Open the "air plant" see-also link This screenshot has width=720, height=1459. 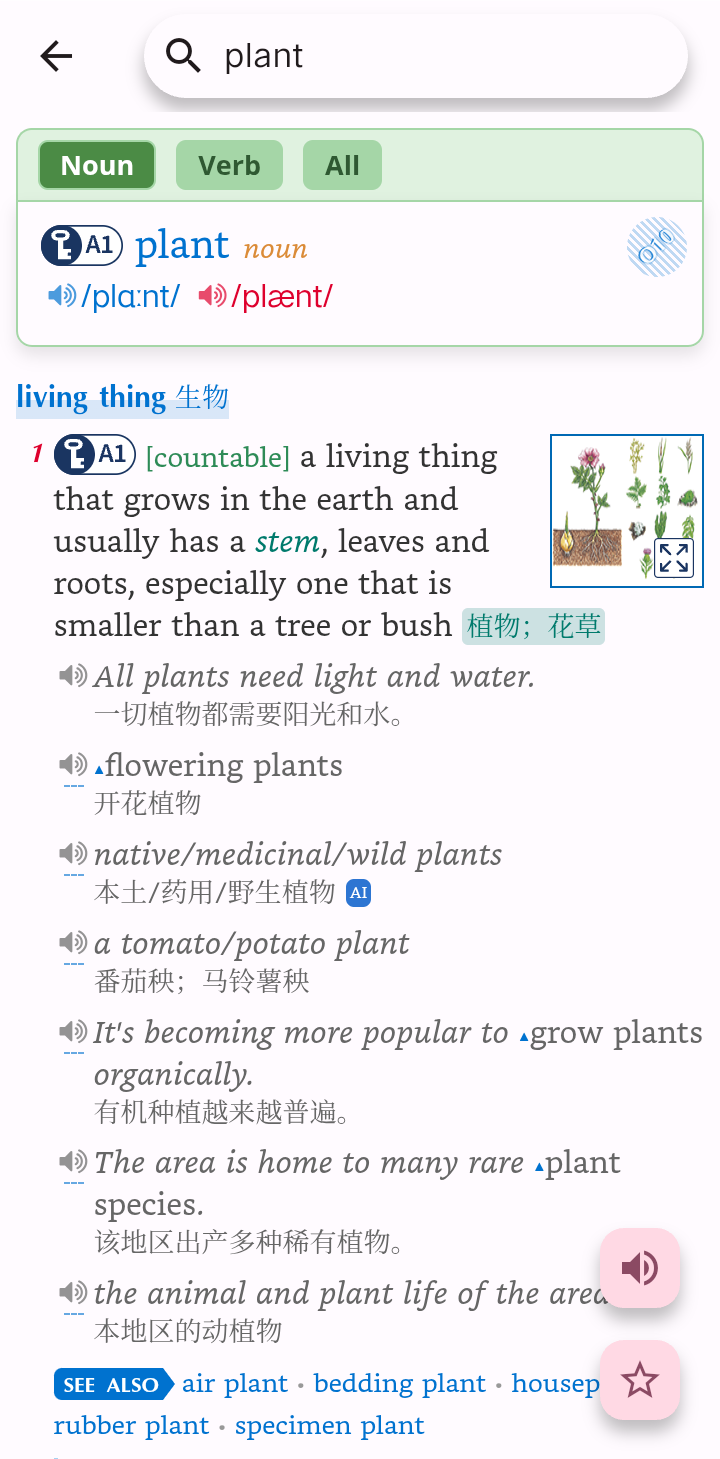[x=235, y=1384]
